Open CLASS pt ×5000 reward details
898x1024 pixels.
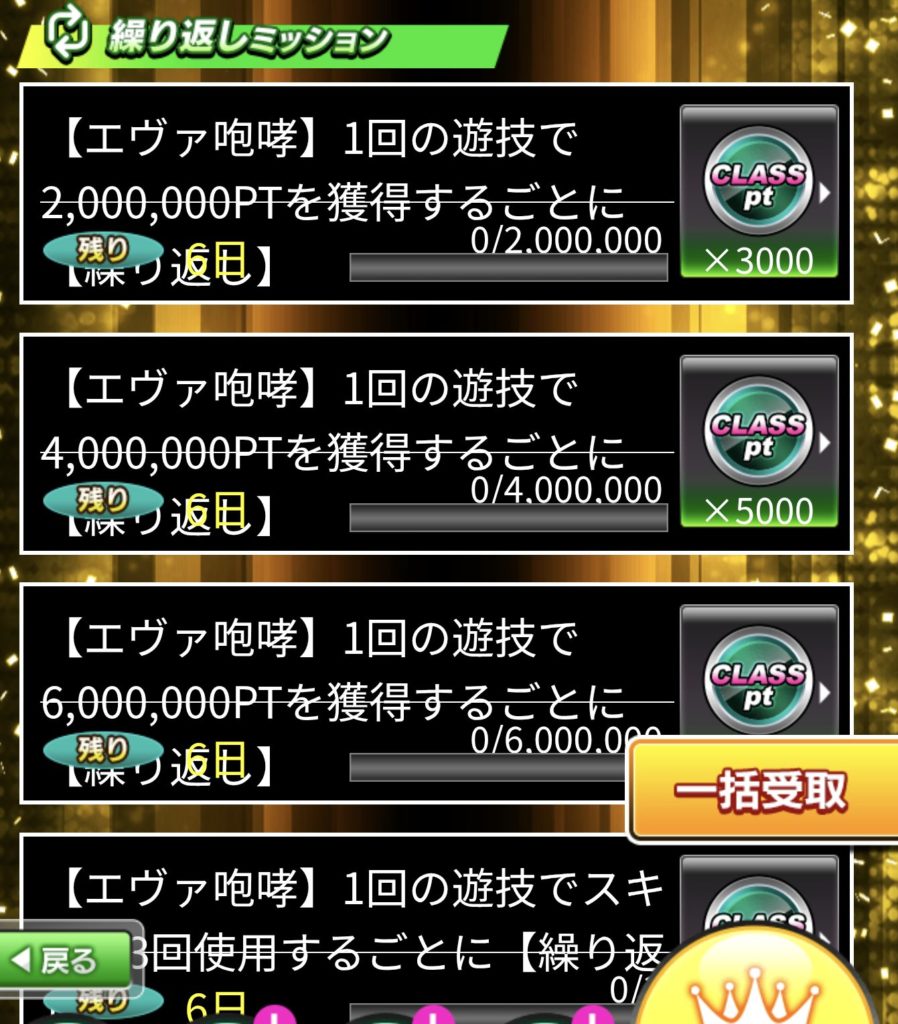pyautogui.click(x=759, y=442)
